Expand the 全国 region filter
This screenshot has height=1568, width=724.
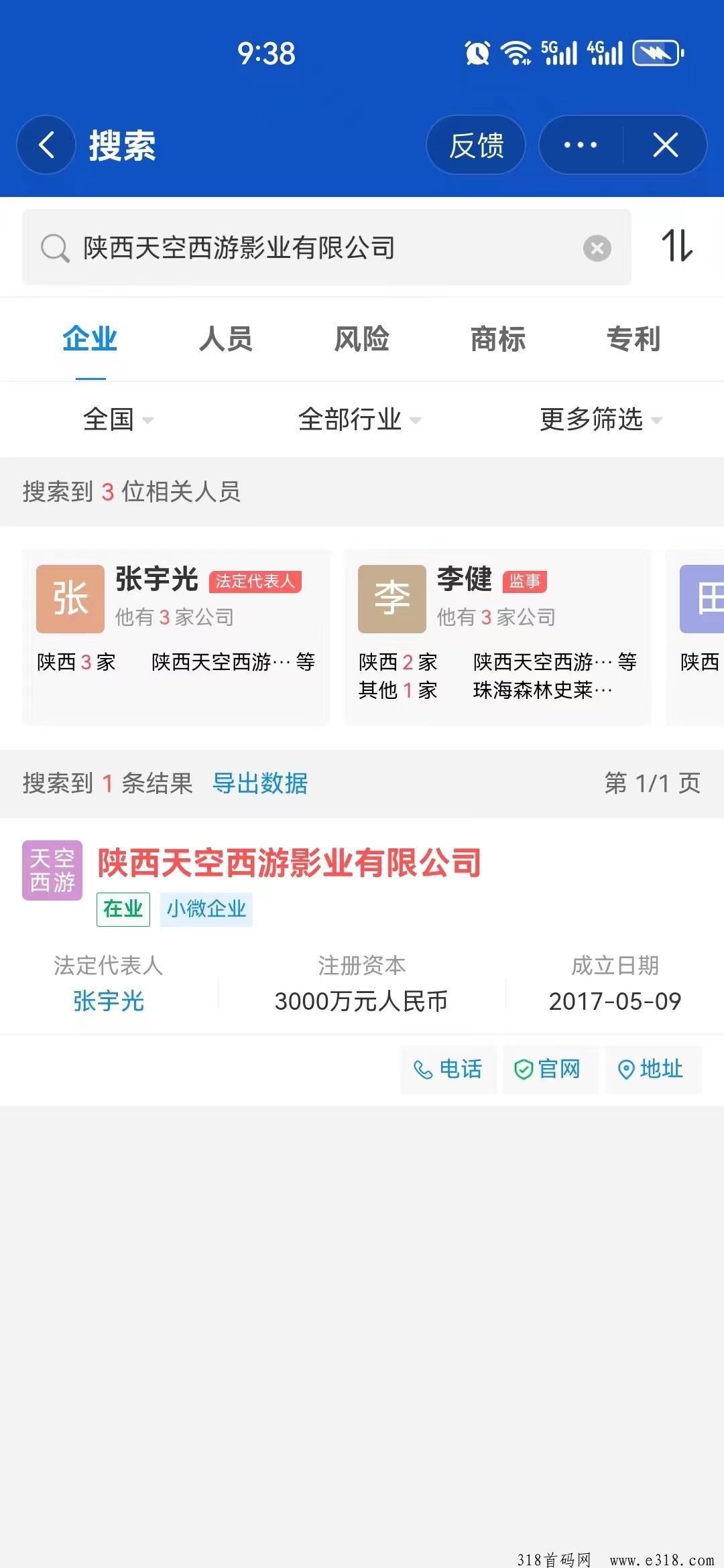(118, 420)
